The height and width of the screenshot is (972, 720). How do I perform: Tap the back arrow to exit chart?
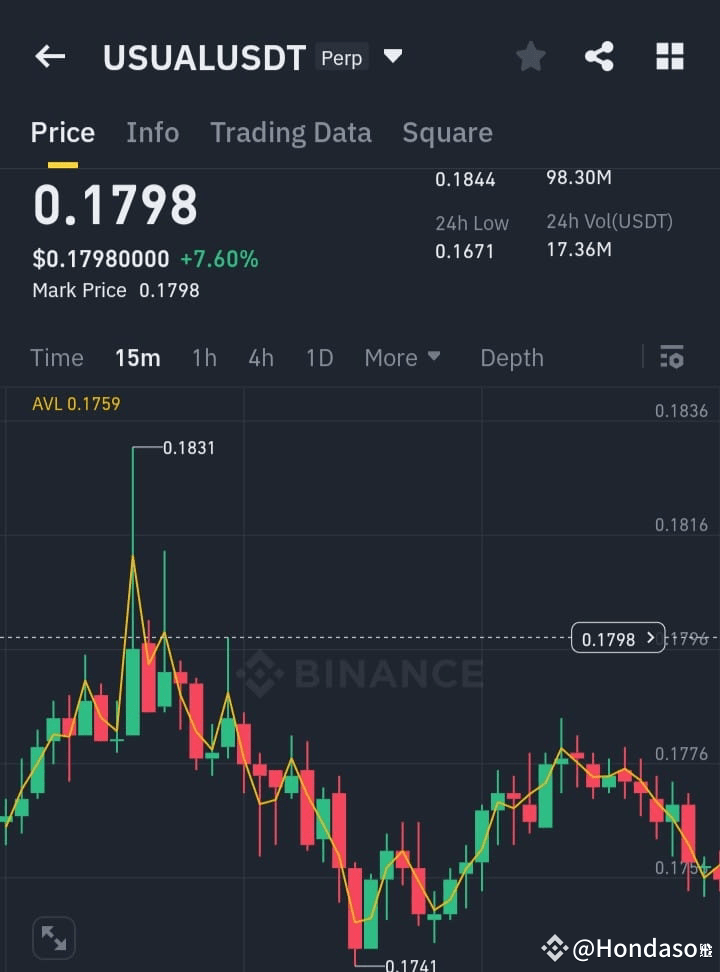(50, 56)
